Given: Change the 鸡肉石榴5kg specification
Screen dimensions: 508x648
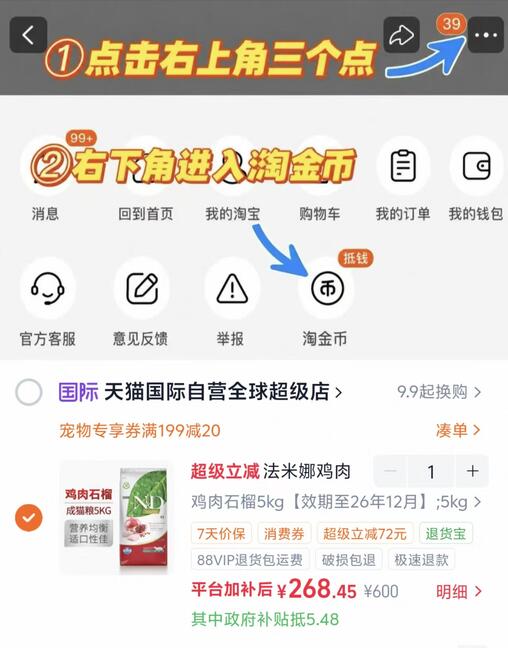Looking at the screenshot, I should point(336,503).
